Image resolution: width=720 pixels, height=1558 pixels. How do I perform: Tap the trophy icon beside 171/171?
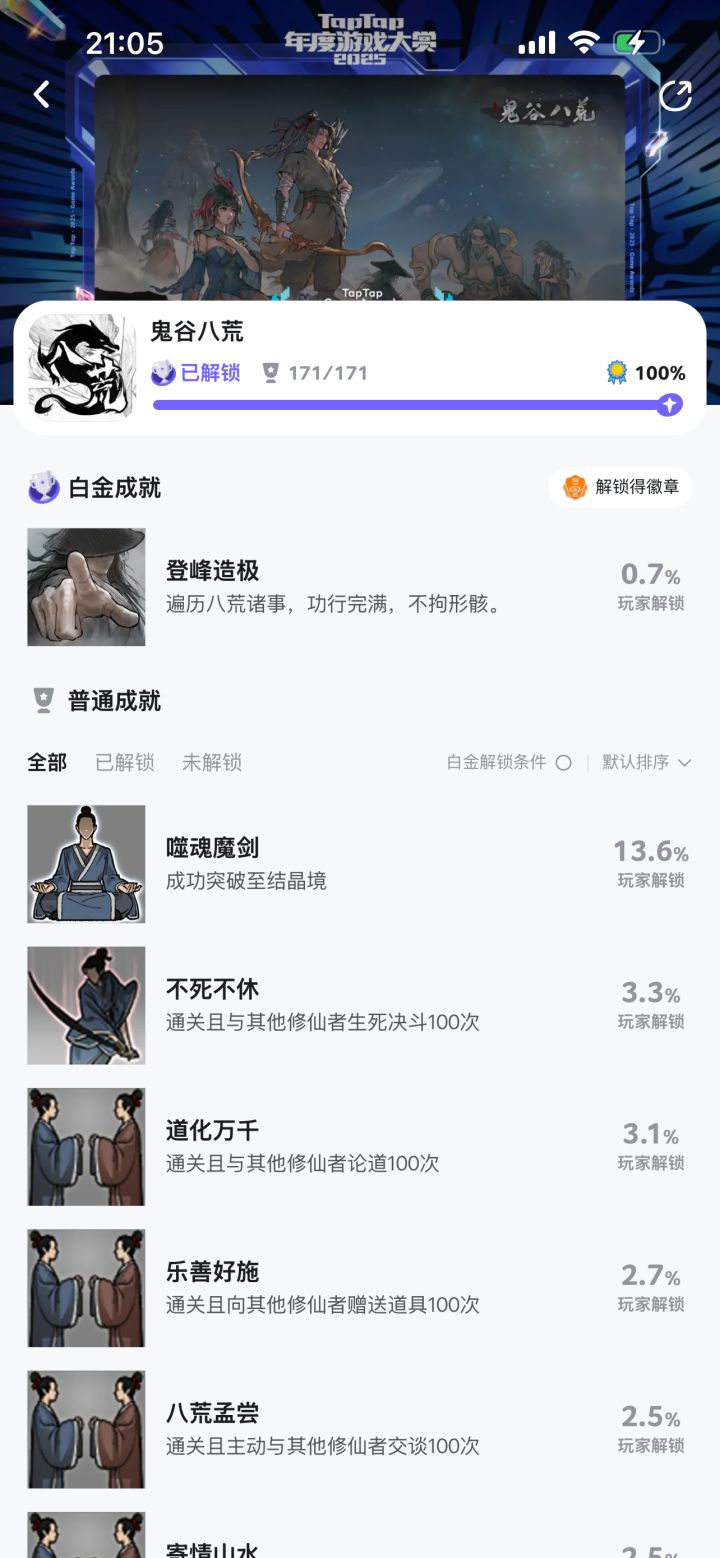266,372
